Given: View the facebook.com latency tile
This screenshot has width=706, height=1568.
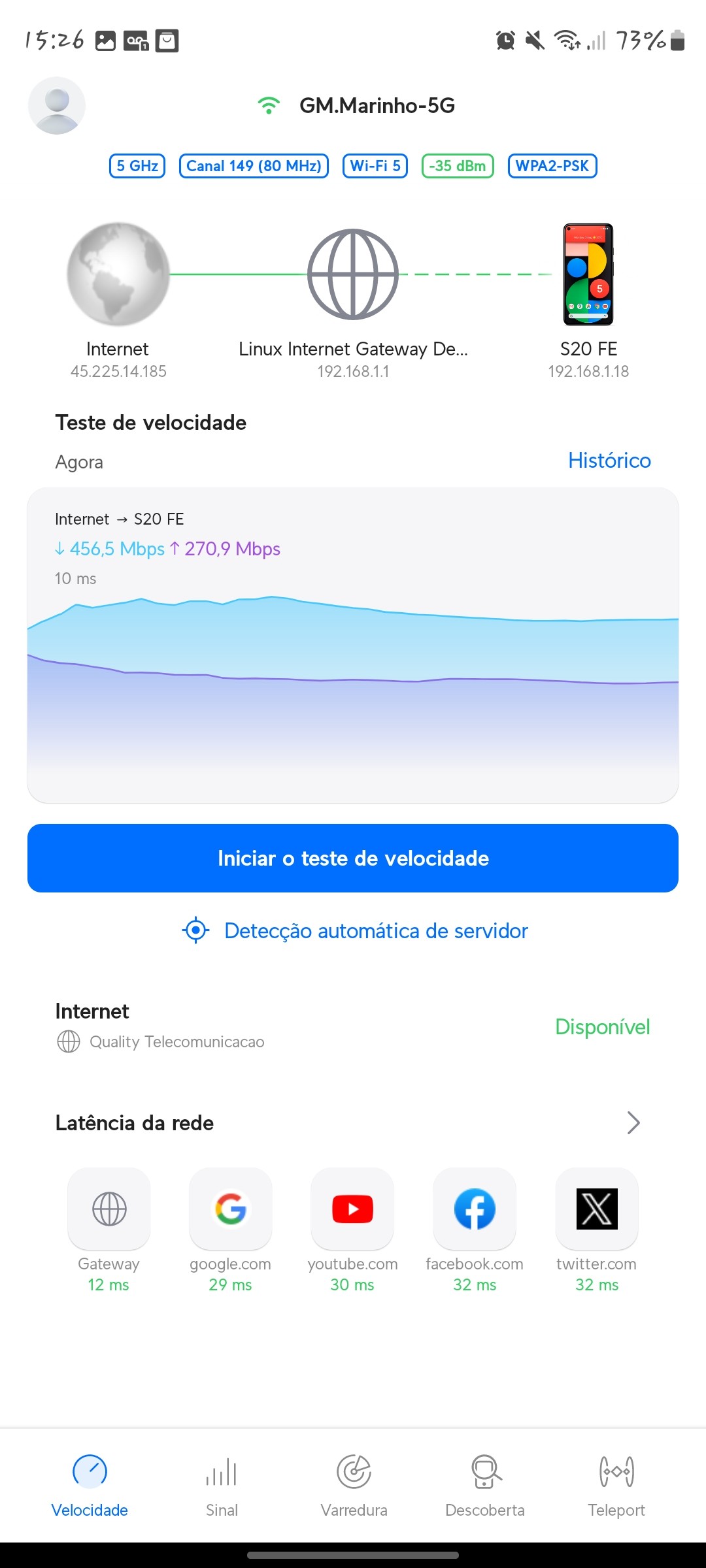Looking at the screenshot, I should 475,1209.
